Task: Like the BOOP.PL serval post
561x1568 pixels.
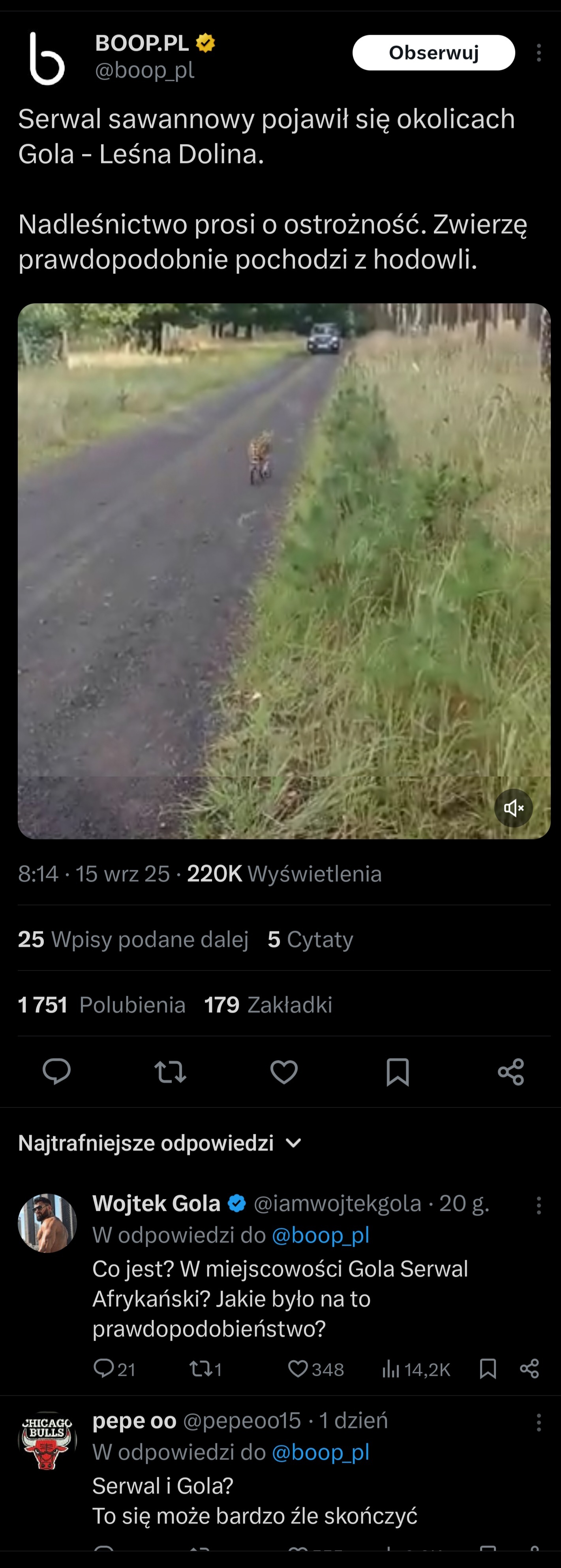Action: click(284, 1072)
